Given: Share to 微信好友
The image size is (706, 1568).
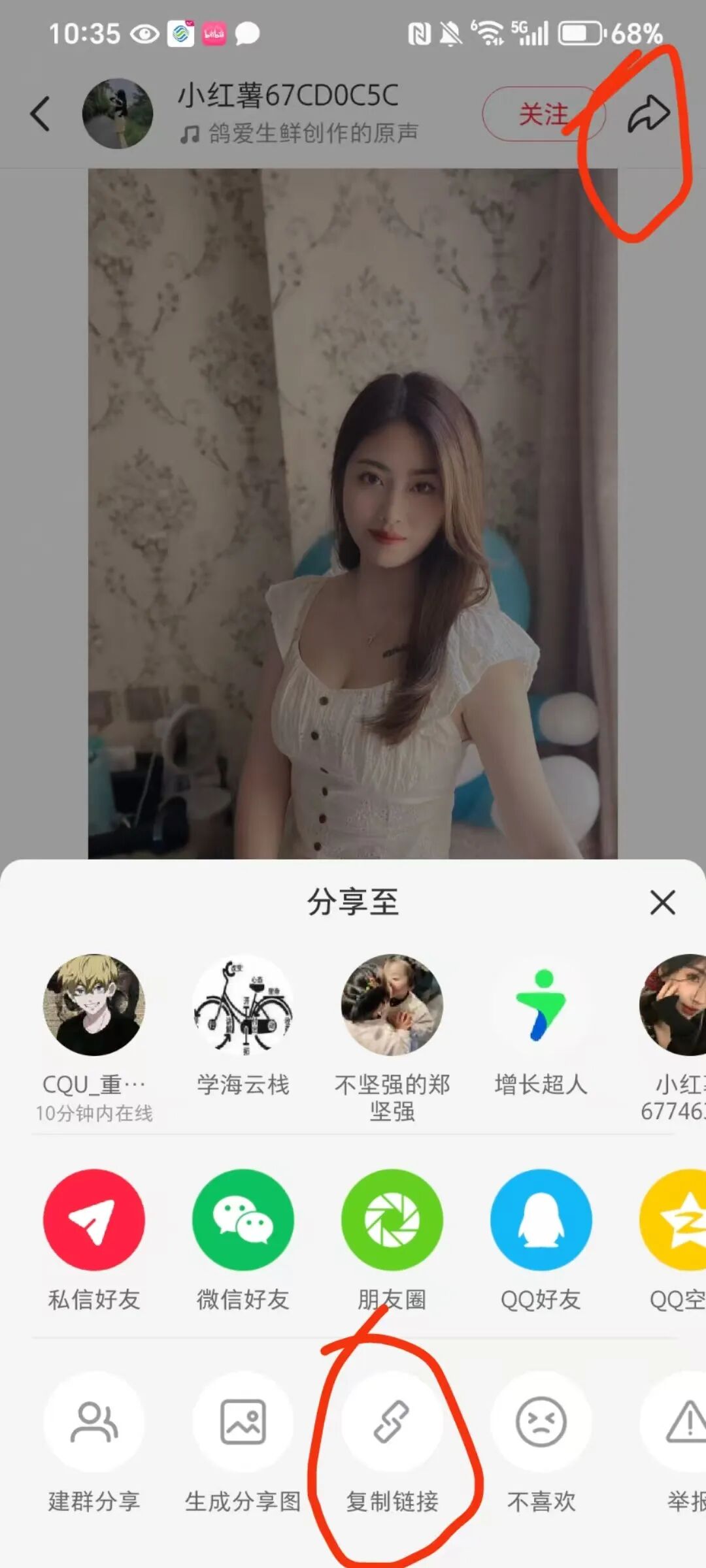Looking at the screenshot, I should click(x=243, y=1220).
